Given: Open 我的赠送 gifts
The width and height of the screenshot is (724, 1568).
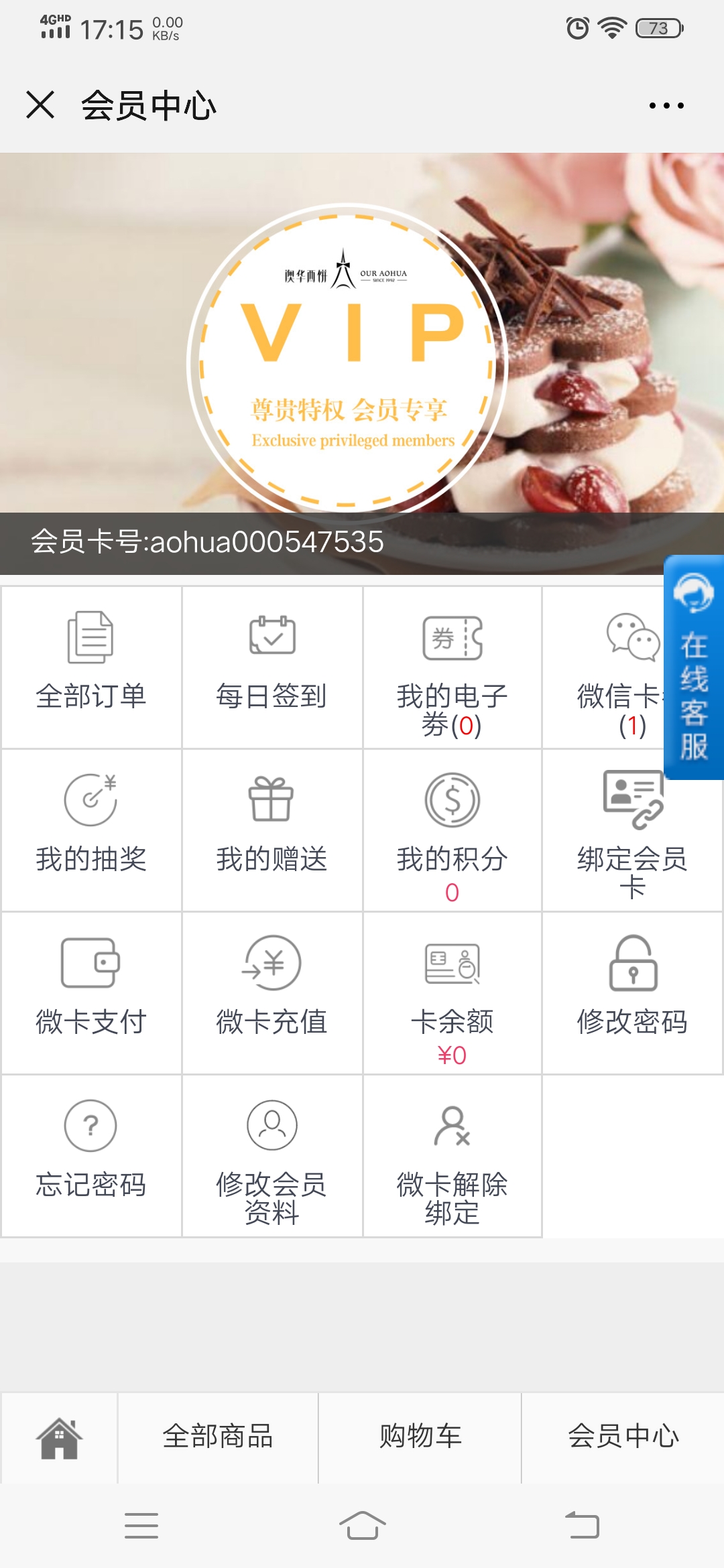Looking at the screenshot, I should pos(271,830).
